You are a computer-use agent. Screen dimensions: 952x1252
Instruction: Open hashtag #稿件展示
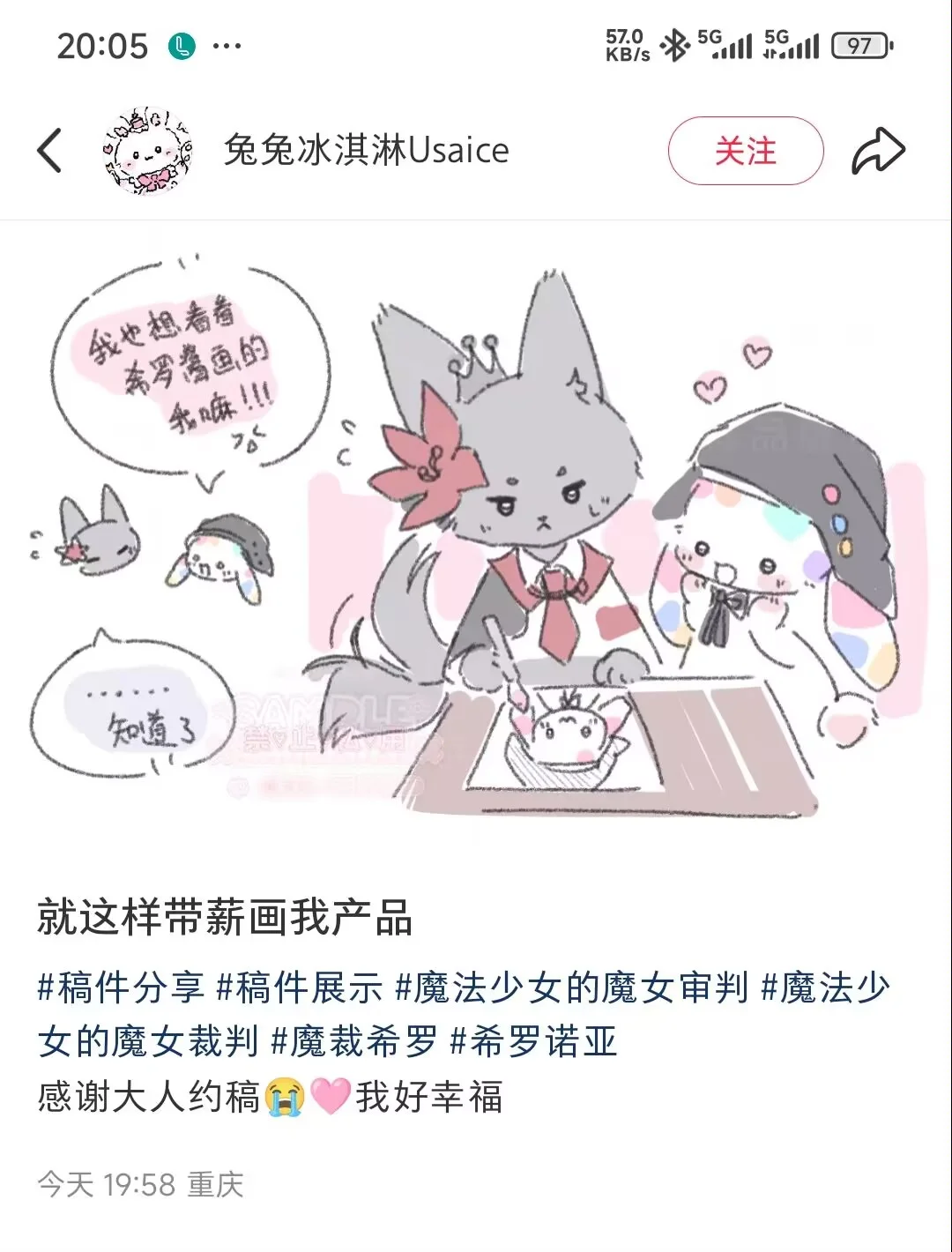click(299, 987)
